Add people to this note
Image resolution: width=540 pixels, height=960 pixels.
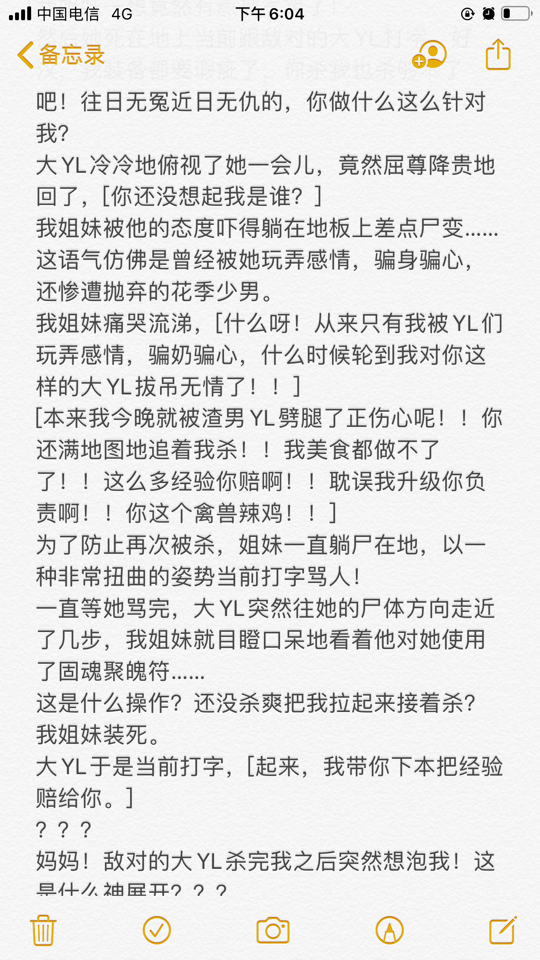[x=430, y=54]
